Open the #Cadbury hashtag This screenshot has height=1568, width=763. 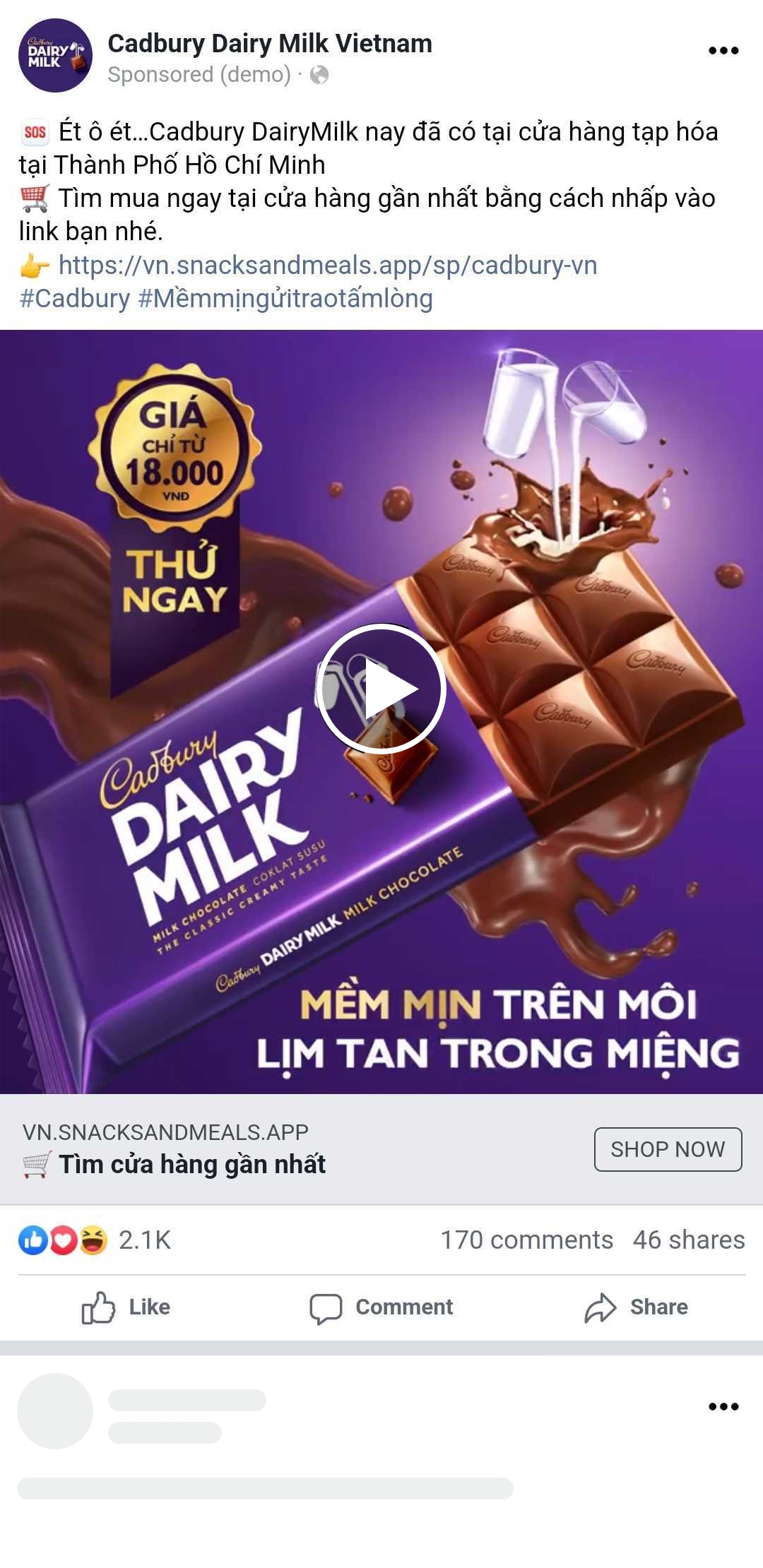click(75, 299)
